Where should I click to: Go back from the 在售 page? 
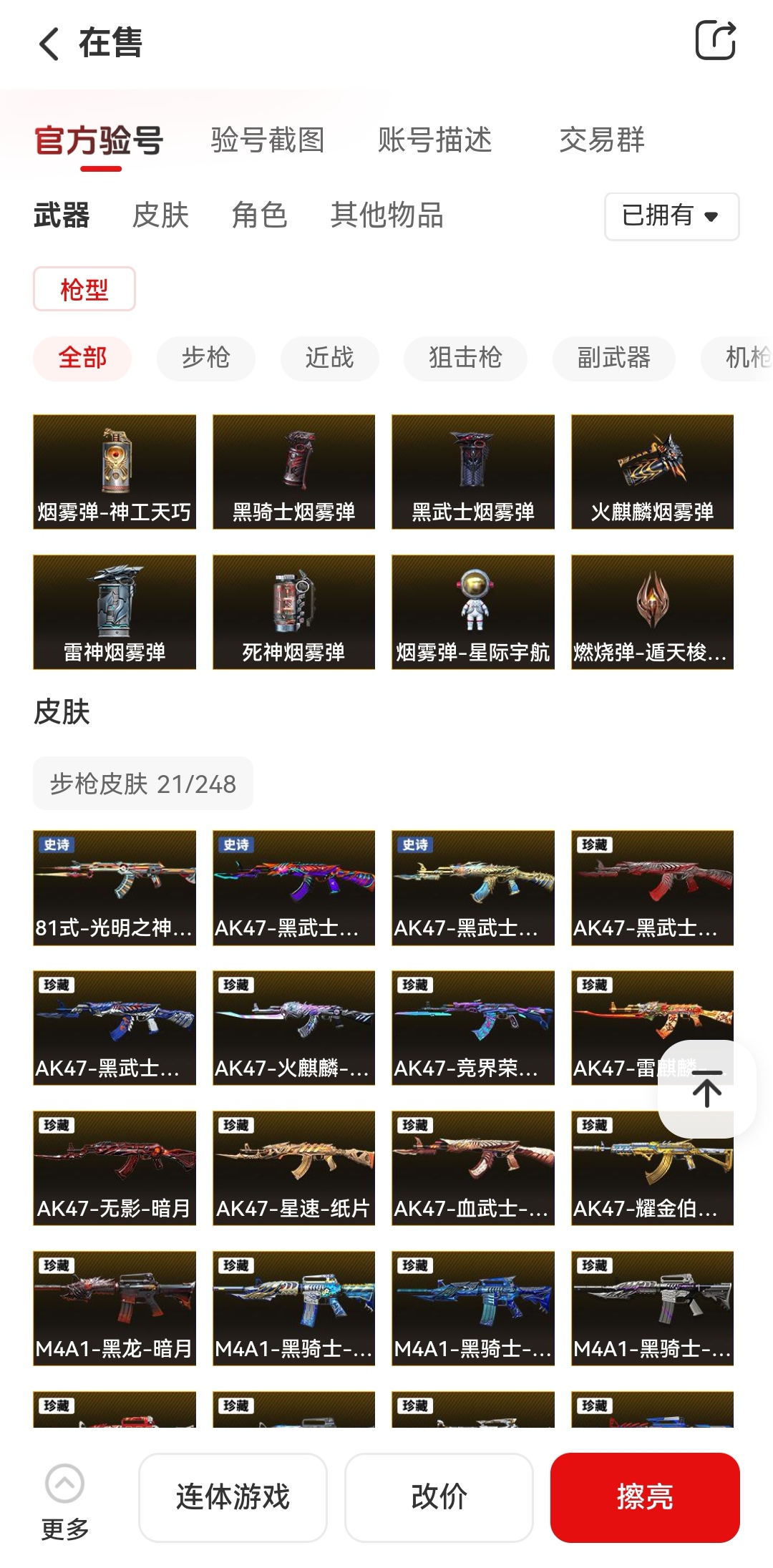tap(49, 43)
